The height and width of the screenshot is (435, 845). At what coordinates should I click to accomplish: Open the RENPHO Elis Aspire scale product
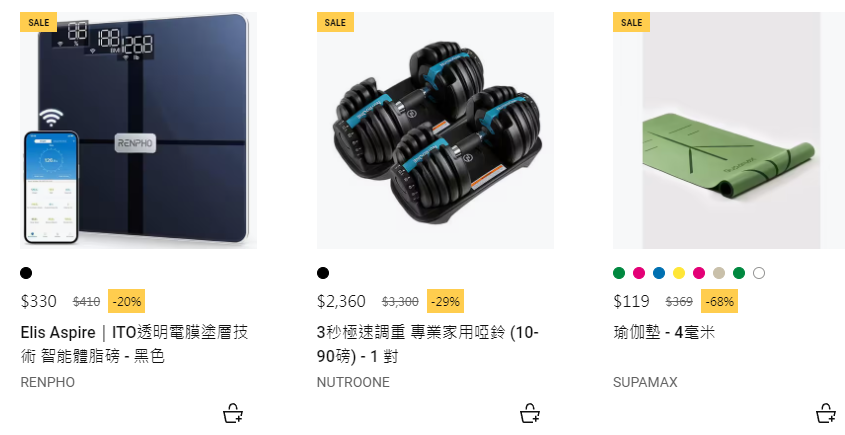[x=138, y=130]
